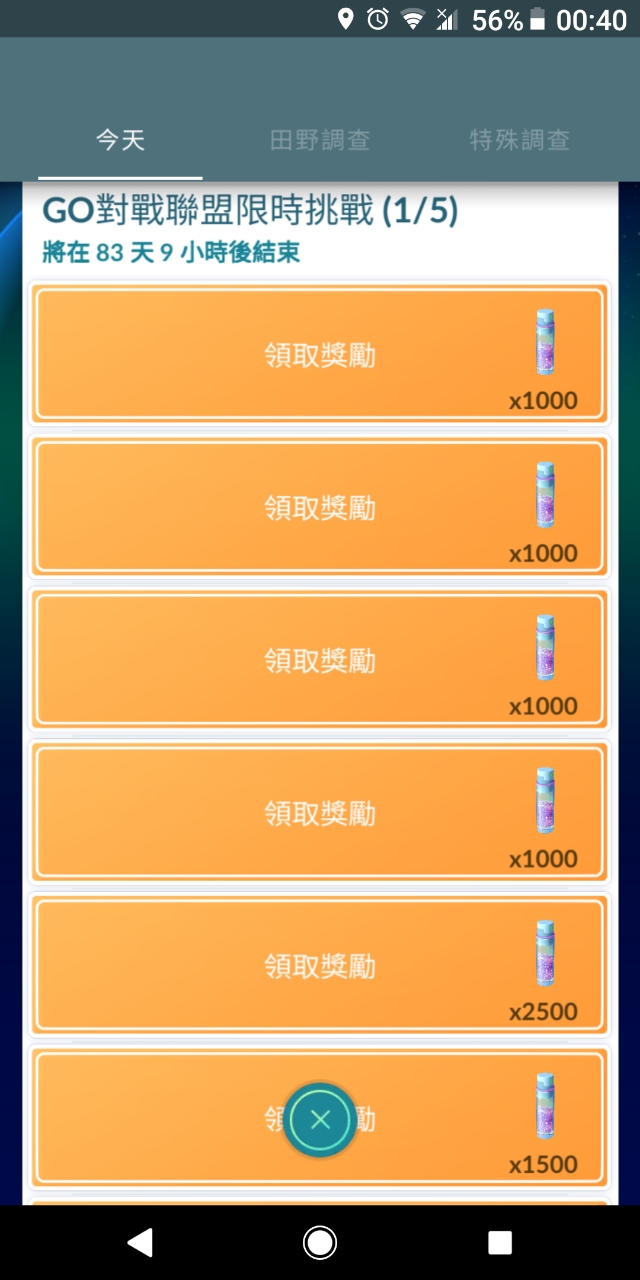
Task: Open the system home screen
Action: click(x=320, y=1242)
